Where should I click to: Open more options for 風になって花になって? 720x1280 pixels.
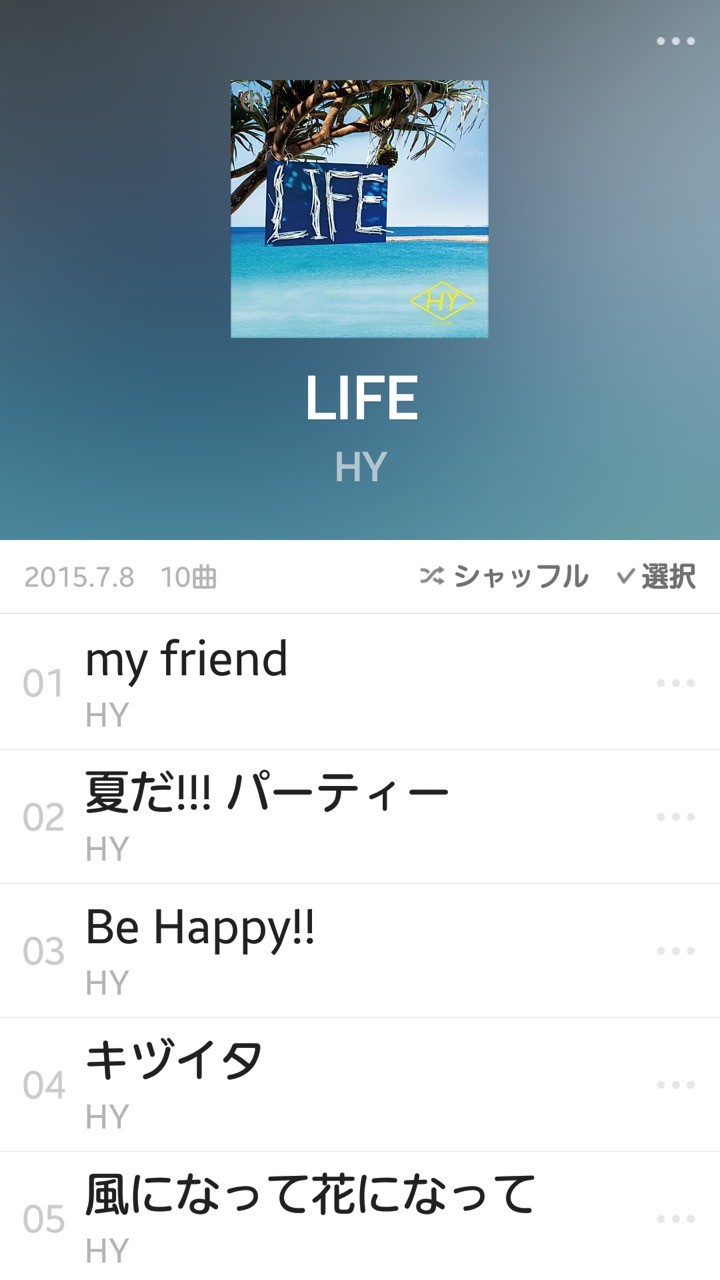675,1219
